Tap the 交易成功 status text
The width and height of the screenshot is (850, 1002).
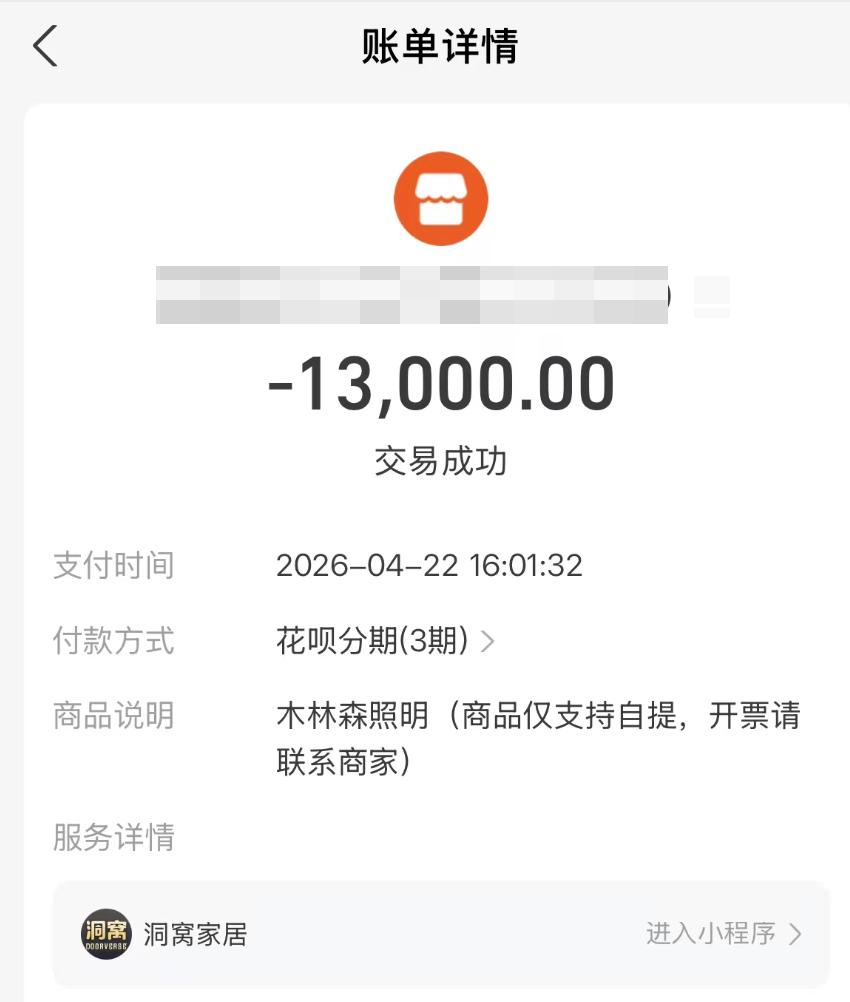(440, 461)
